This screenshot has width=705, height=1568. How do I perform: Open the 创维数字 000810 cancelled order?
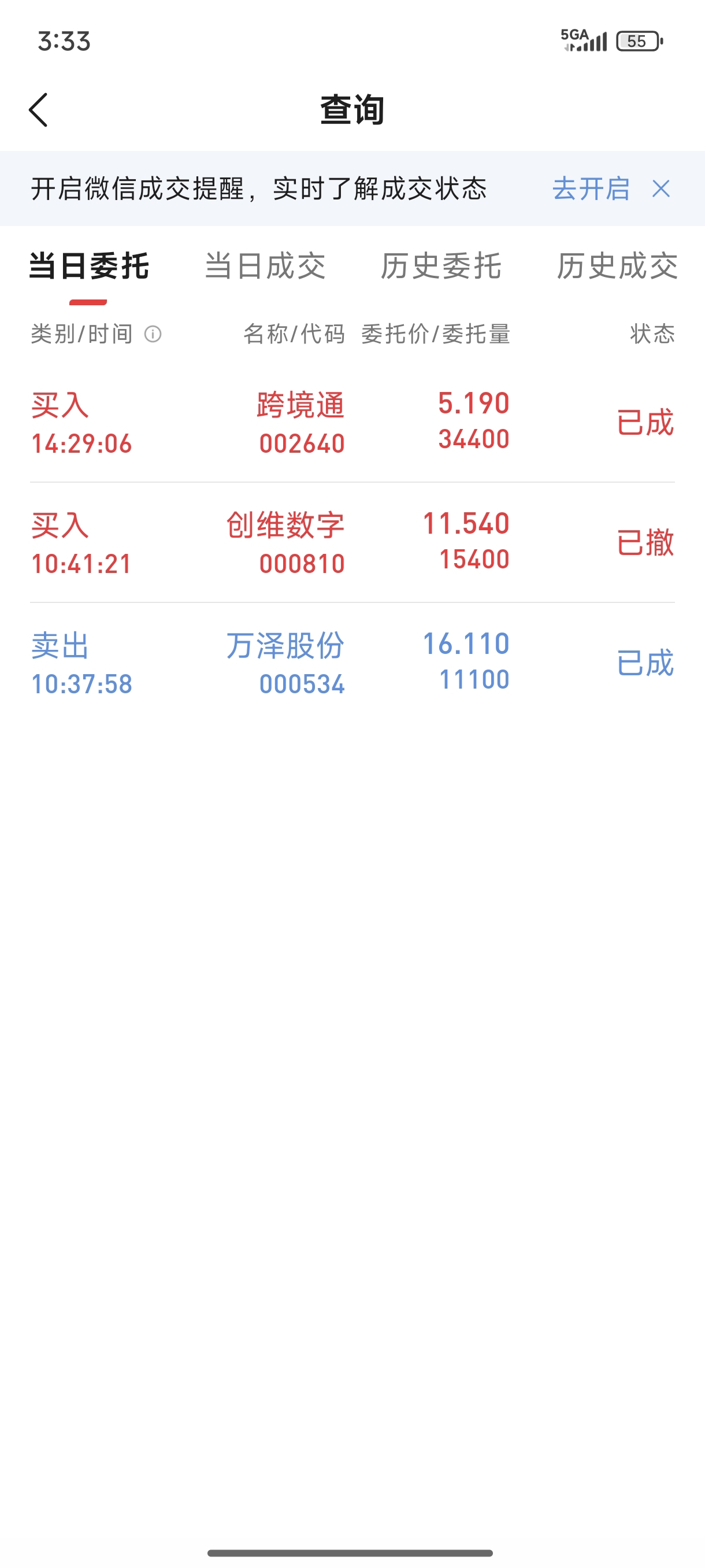(352, 543)
